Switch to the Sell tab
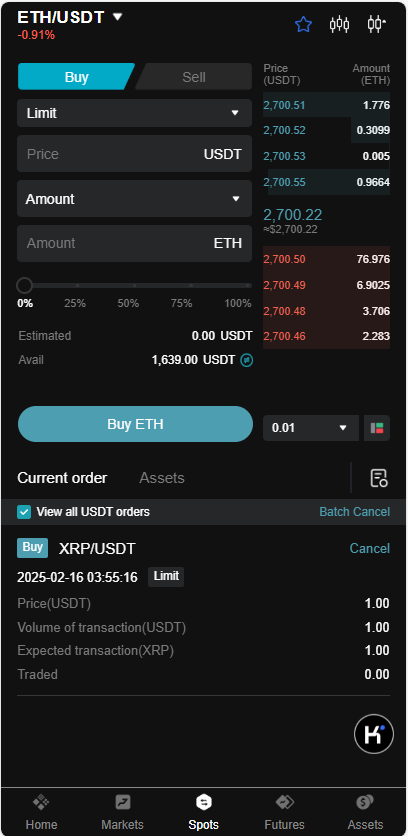 pyautogui.click(x=194, y=77)
